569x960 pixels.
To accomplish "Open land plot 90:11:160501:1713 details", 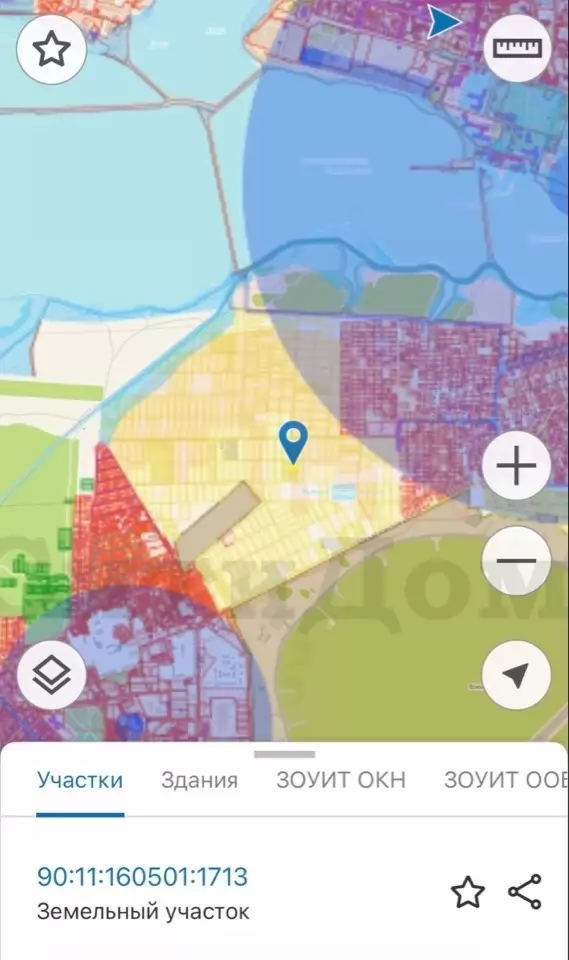I will [x=143, y=876].
